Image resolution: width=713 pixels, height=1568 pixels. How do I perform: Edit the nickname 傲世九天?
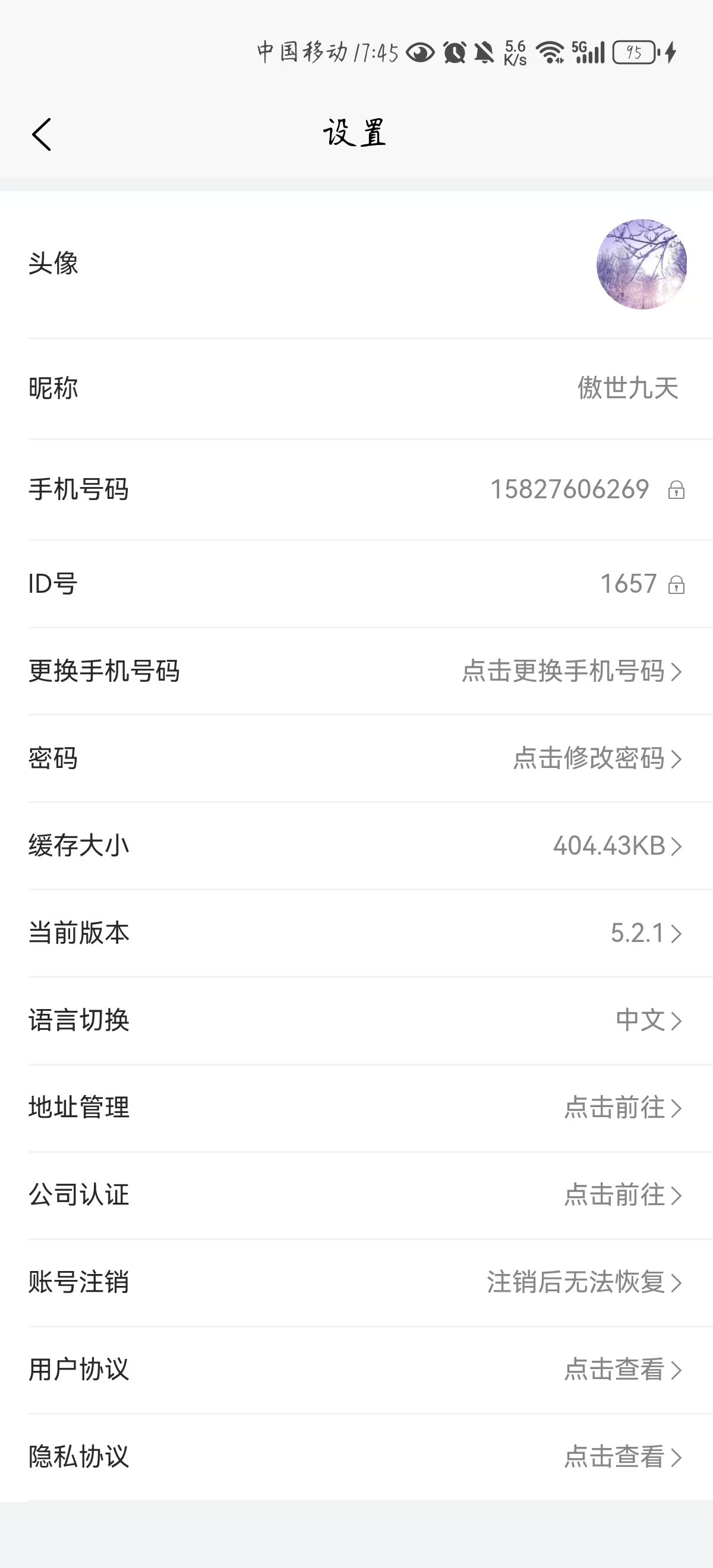point(356,388)
